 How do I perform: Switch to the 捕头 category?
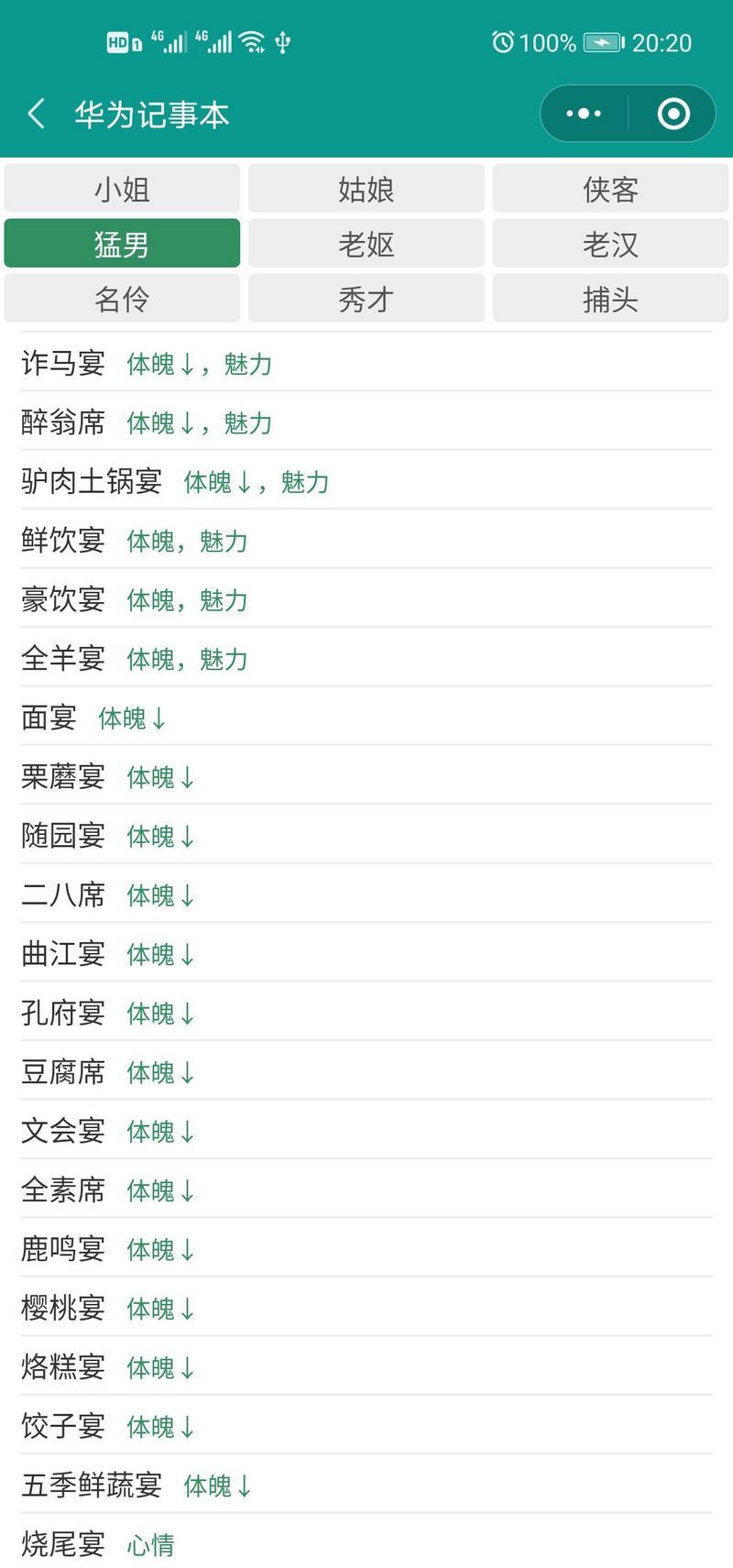point(610,298)
